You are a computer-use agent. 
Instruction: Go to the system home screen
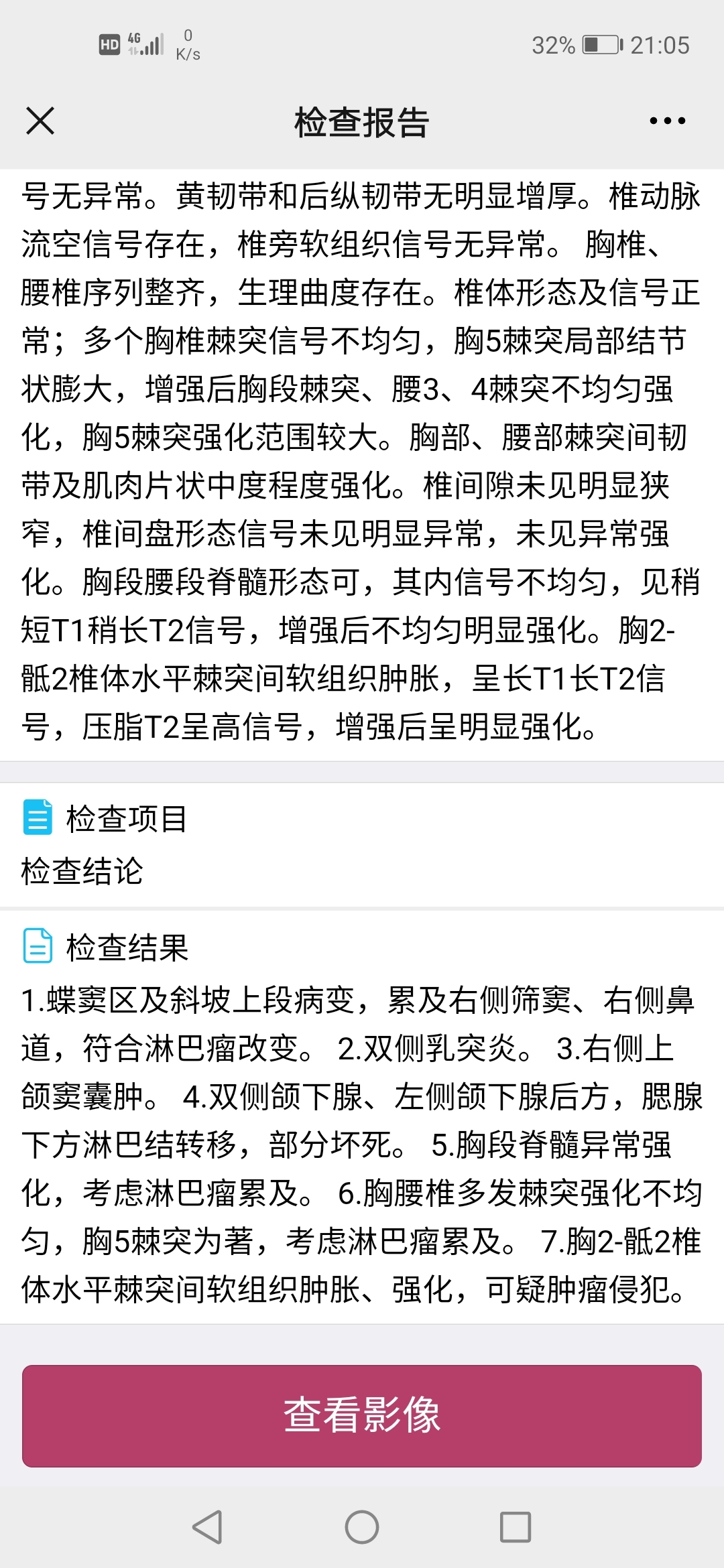362,1527
